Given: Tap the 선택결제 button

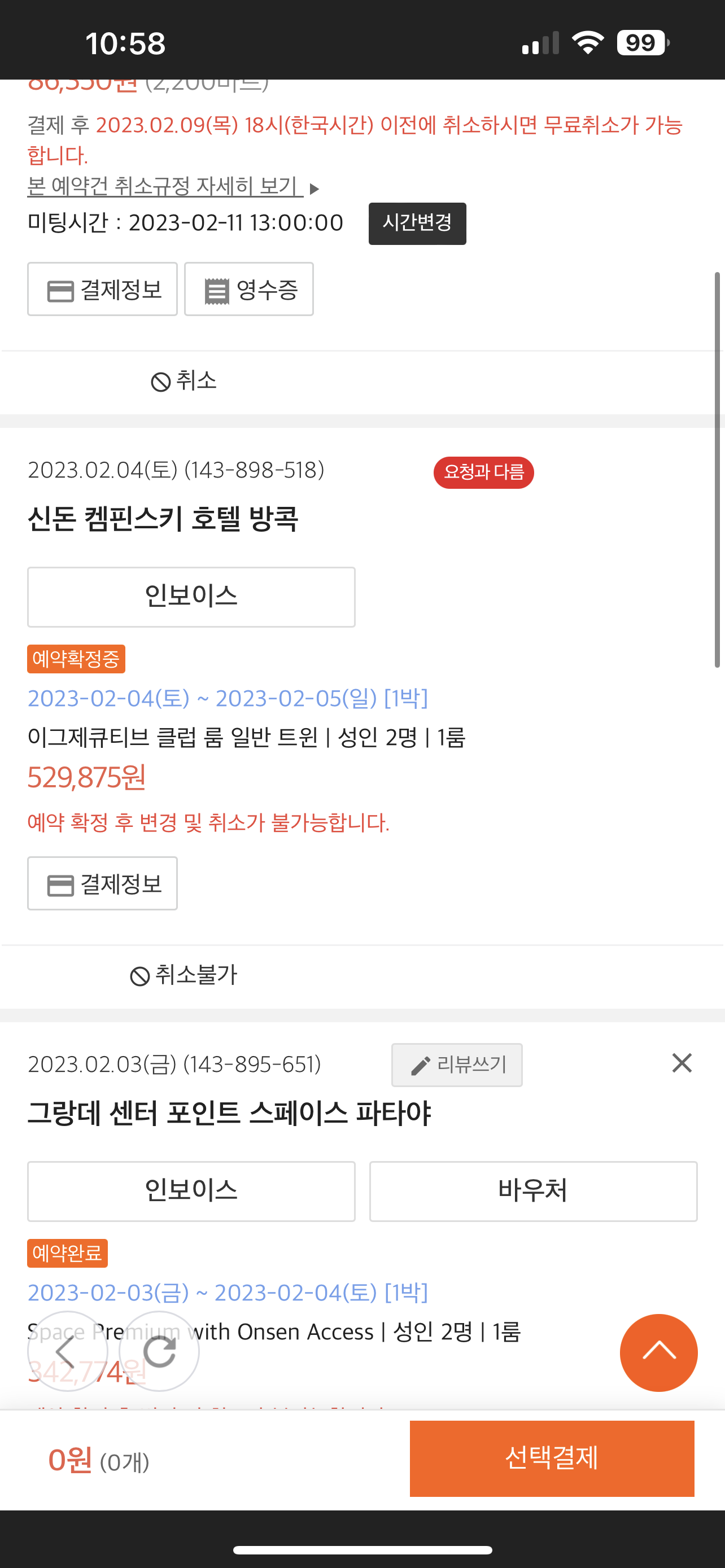Looking at the screenshot, I should 552,1458.
